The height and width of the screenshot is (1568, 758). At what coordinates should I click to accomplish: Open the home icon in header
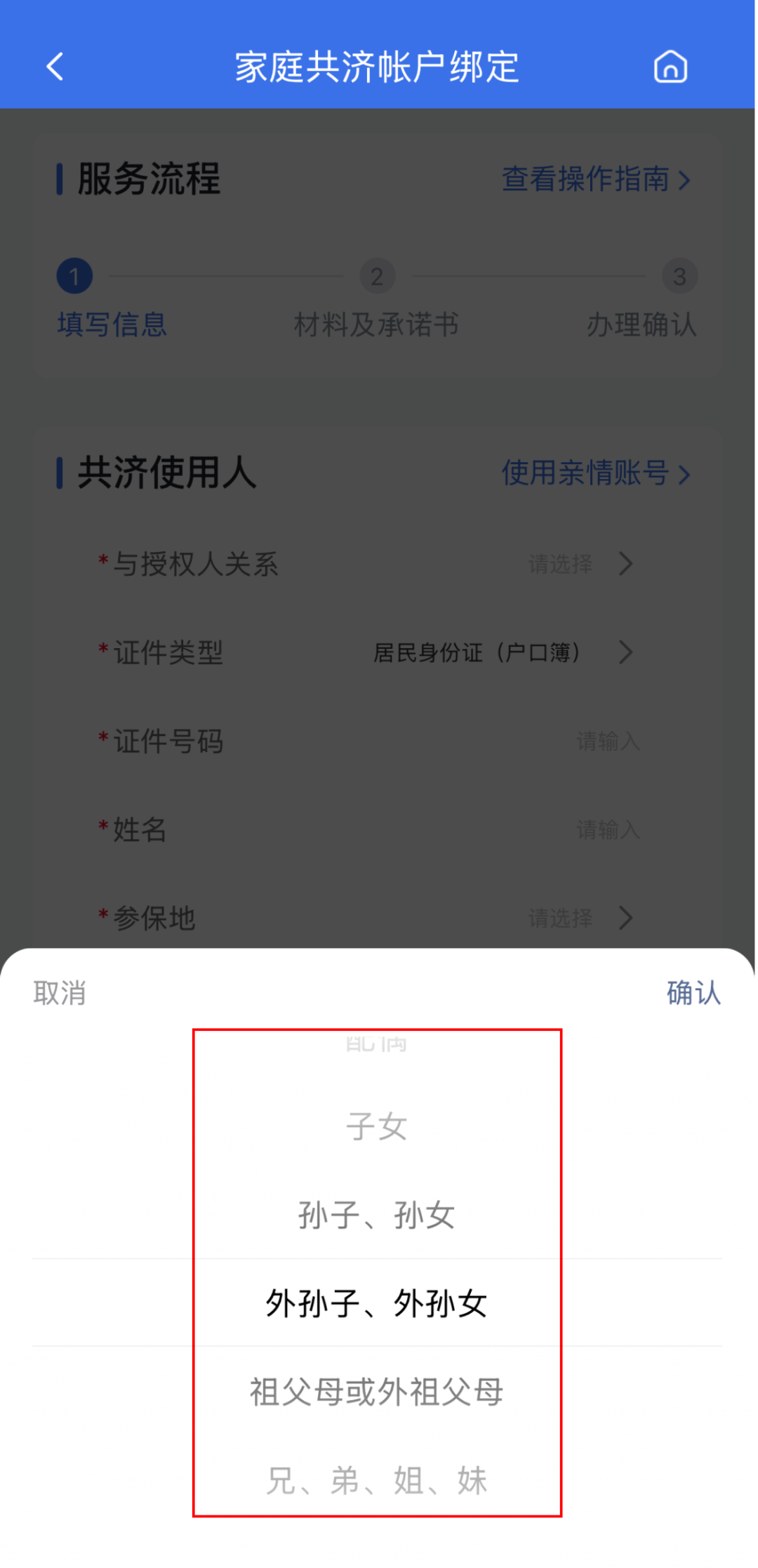670,67
